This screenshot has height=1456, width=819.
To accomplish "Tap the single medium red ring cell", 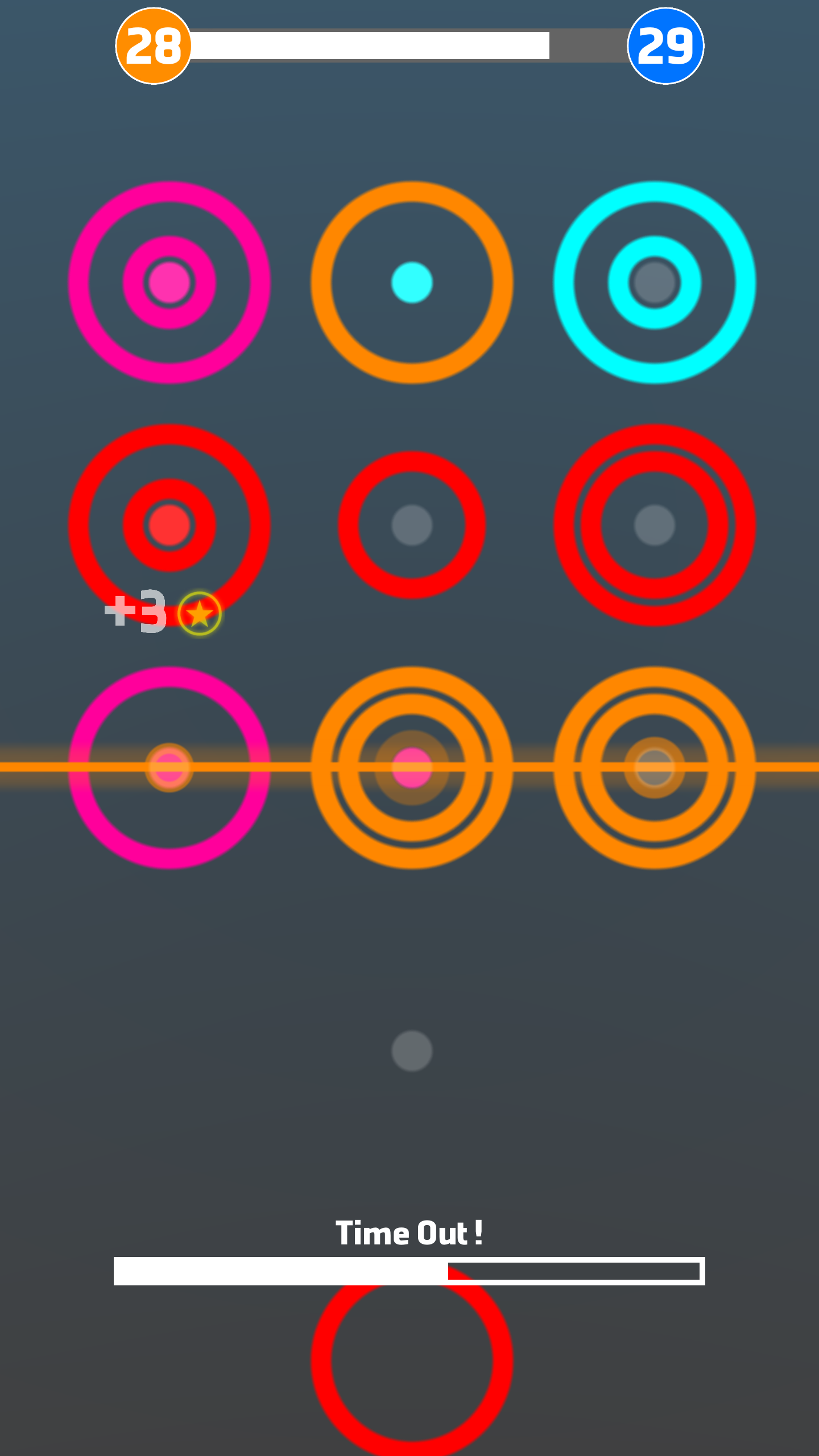I will (412, 525).
